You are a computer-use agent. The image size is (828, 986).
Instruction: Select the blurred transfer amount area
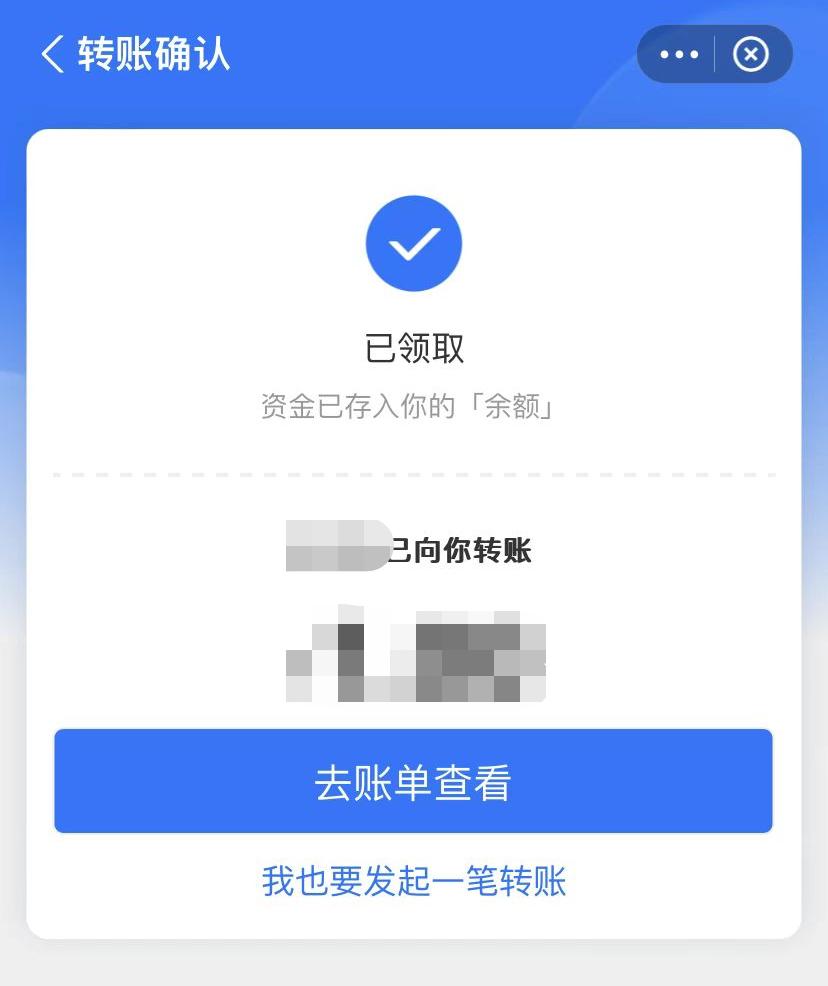(414, 655)
